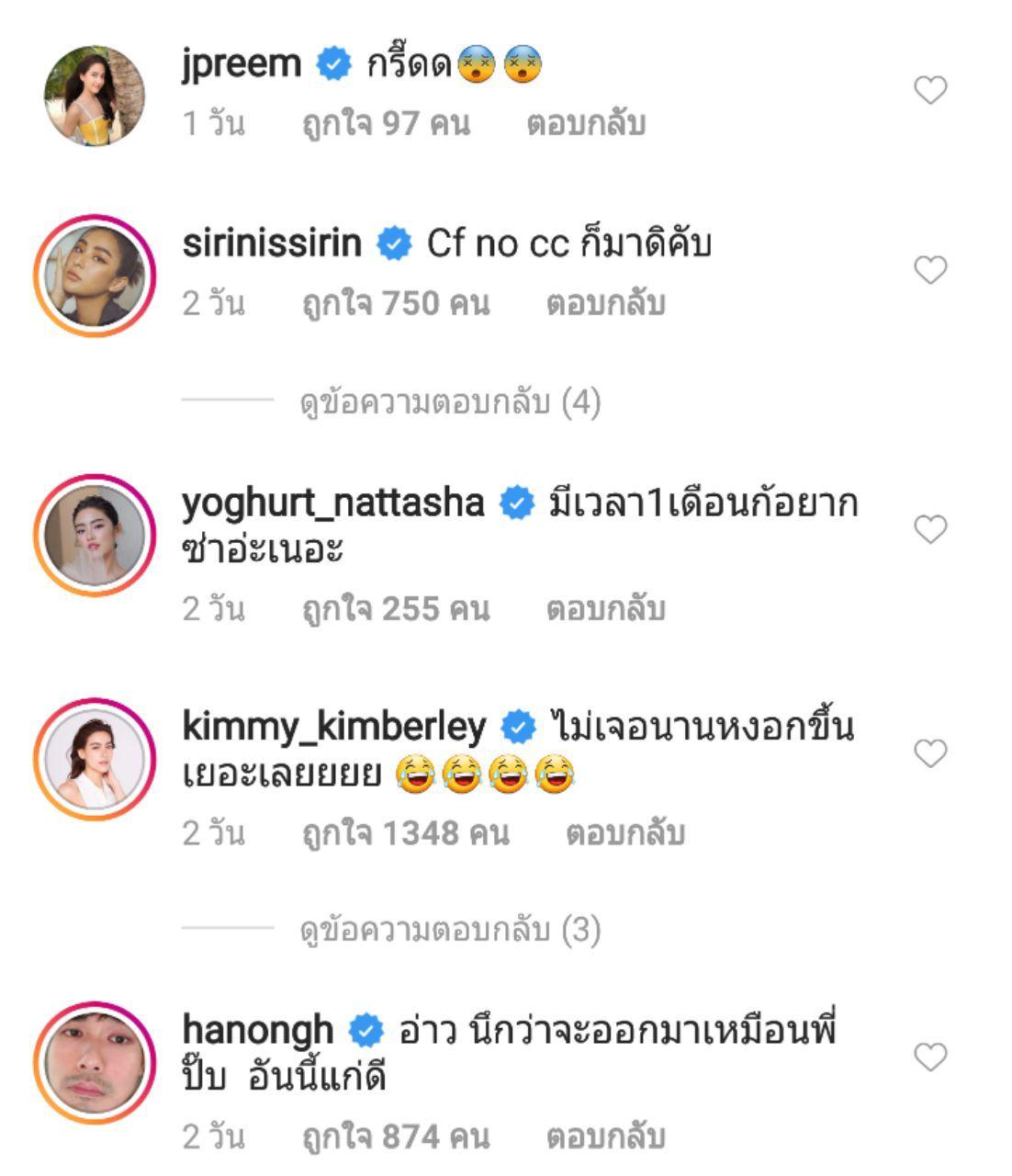
Task: Open jpreem's profile picture
Action: click(95, 96)
